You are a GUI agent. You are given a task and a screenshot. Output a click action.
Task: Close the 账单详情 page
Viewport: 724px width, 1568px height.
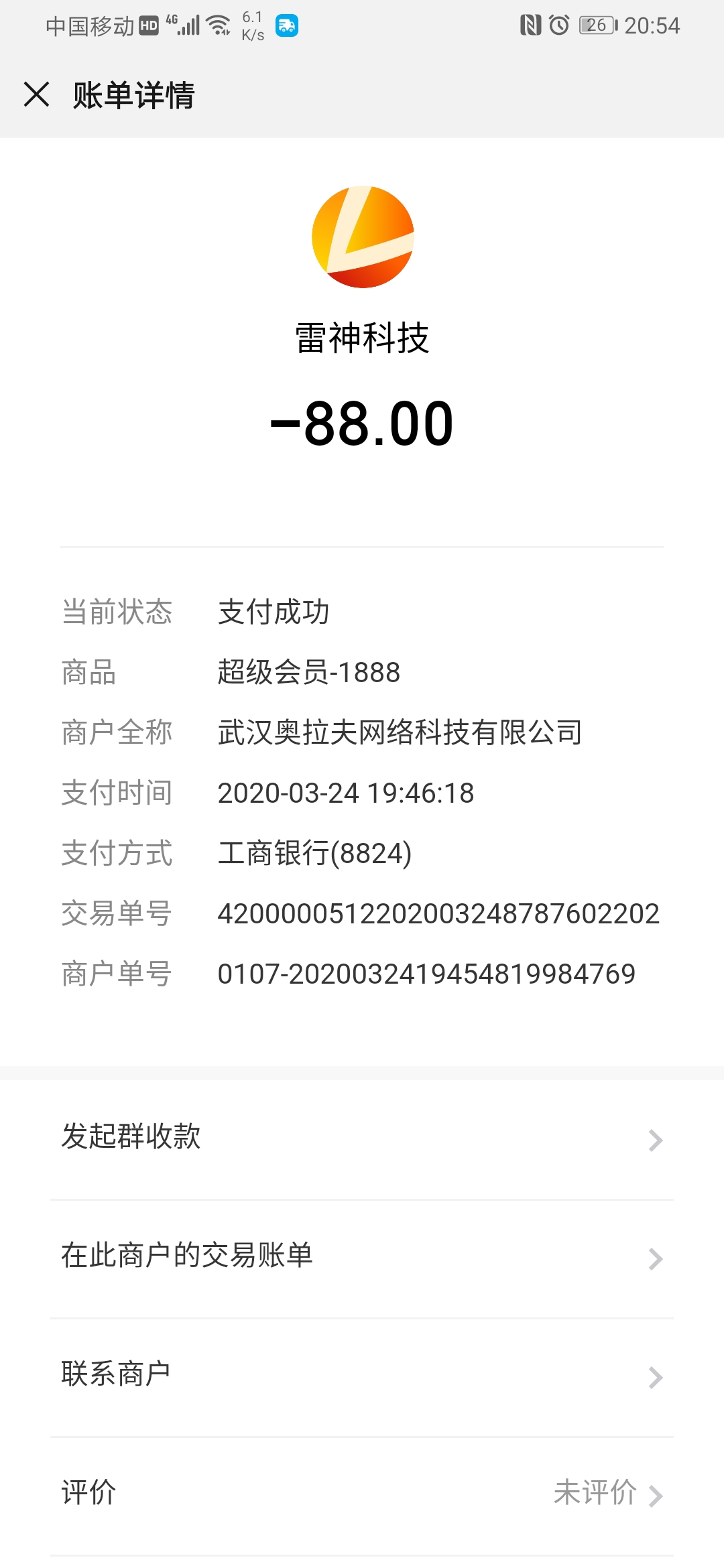tap(37, 94)
